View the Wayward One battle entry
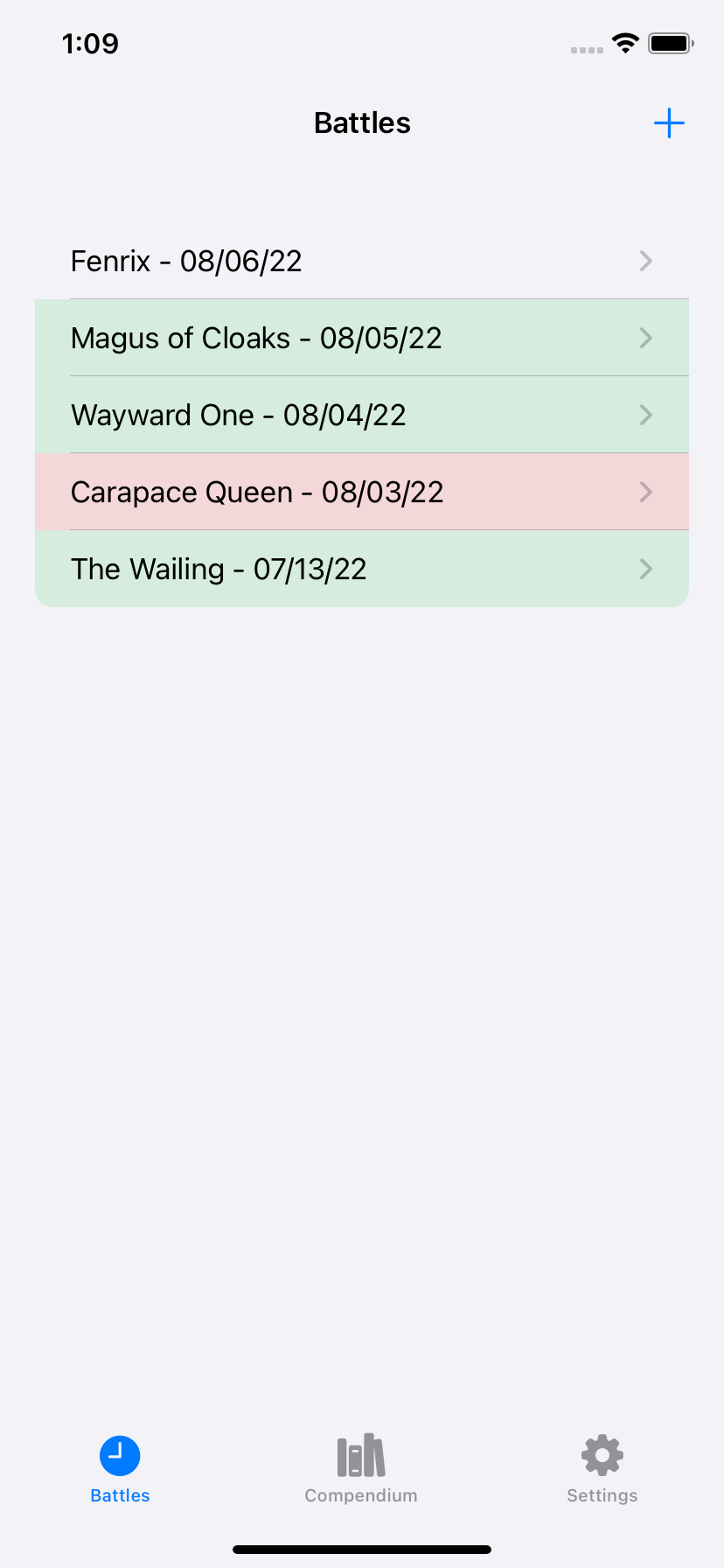Screen dimensions: 724x1568 tap(362, 415)
